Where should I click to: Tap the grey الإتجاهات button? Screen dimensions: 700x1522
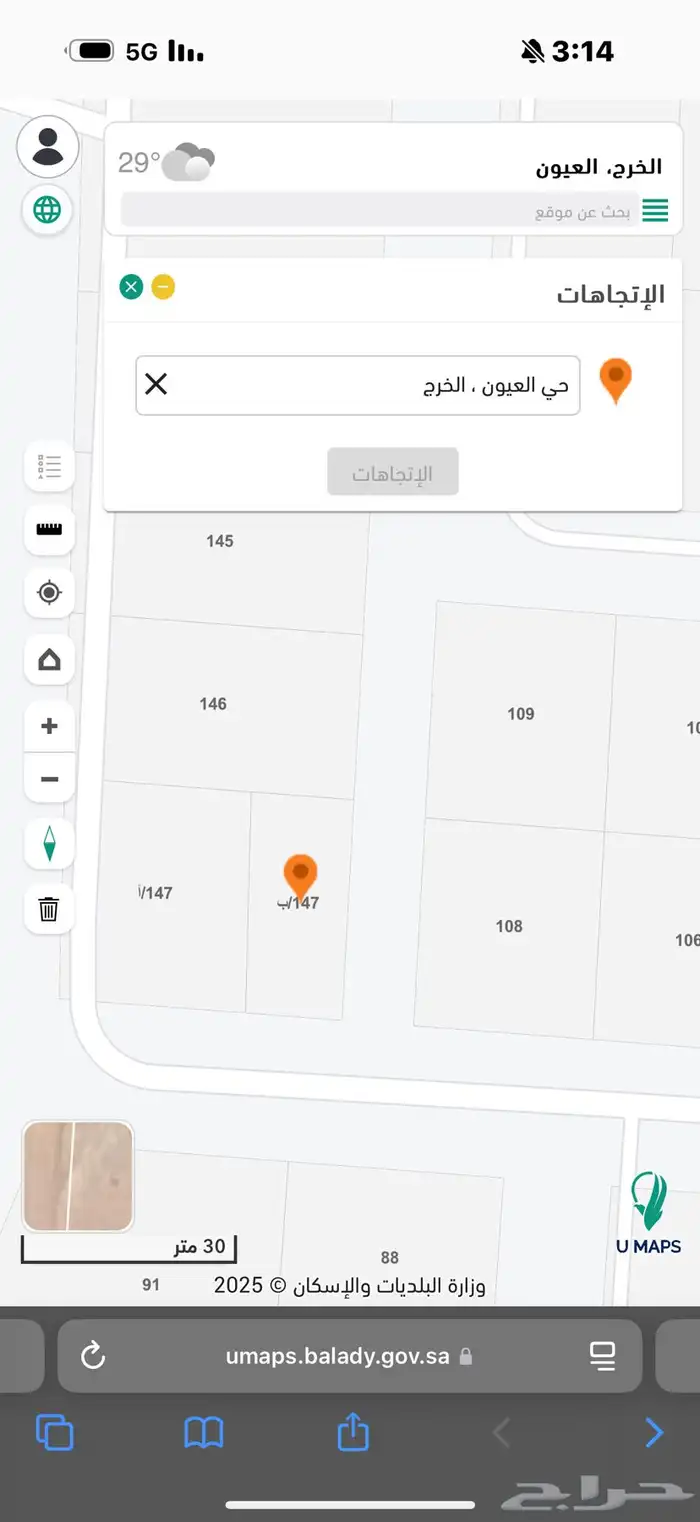click(x=393, y=472)
